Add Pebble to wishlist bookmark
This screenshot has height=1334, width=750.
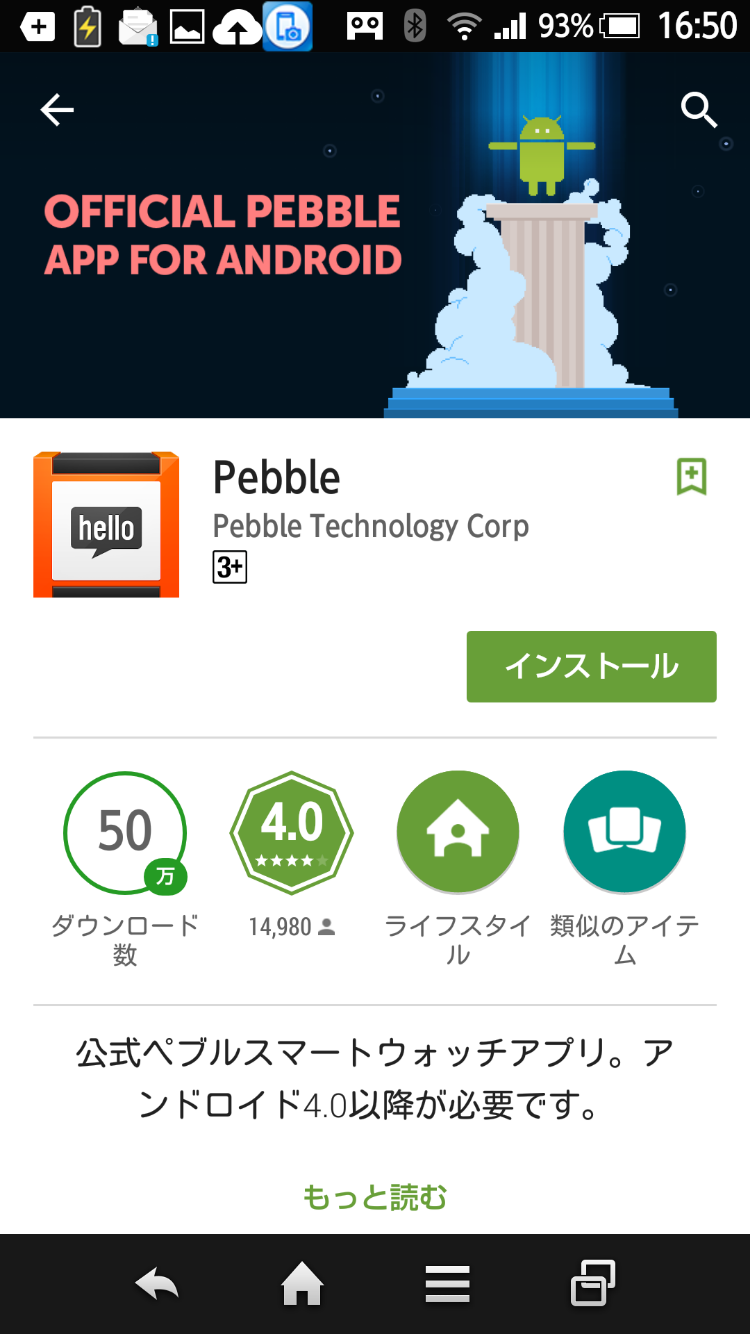coord(691,477)
